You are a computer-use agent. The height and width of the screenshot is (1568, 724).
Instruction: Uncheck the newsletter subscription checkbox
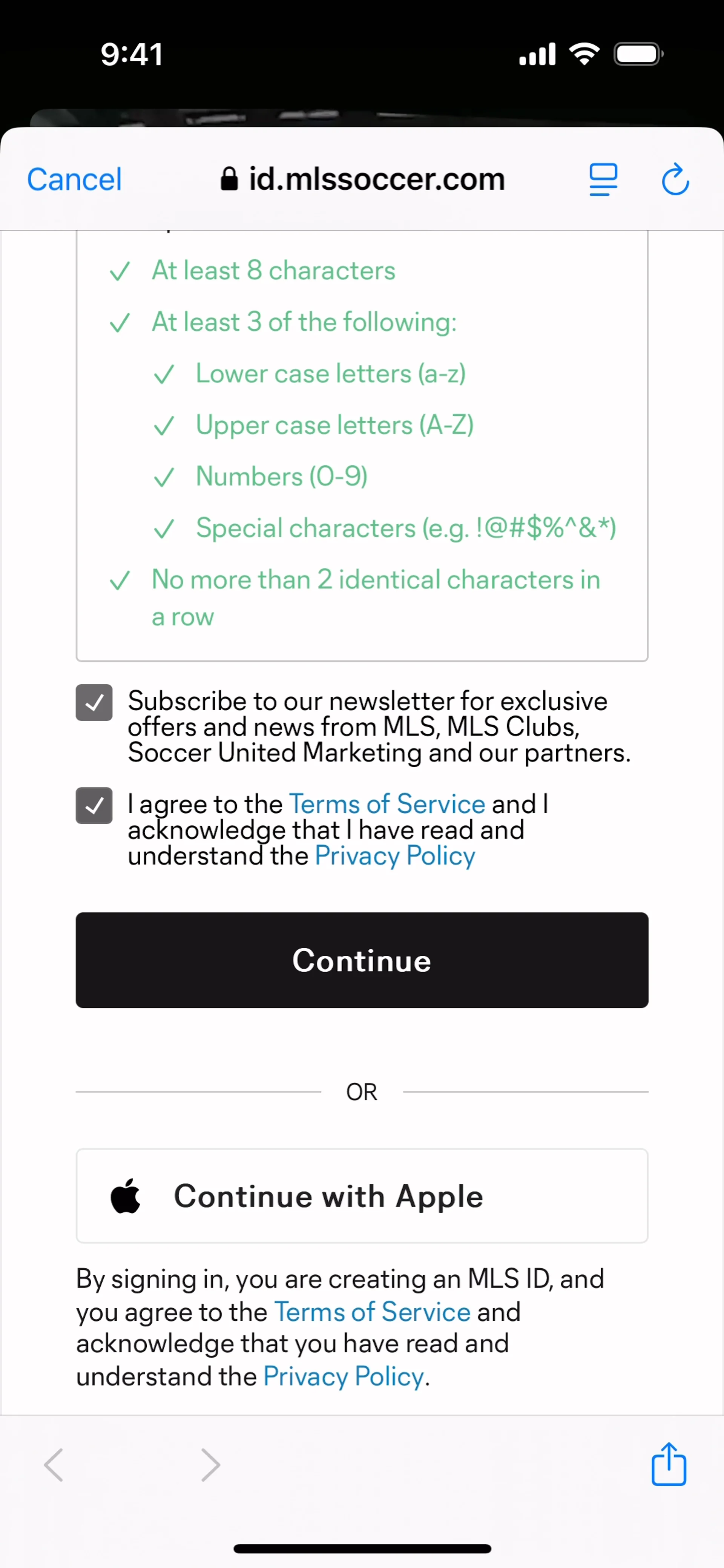[x=94, y=702]
